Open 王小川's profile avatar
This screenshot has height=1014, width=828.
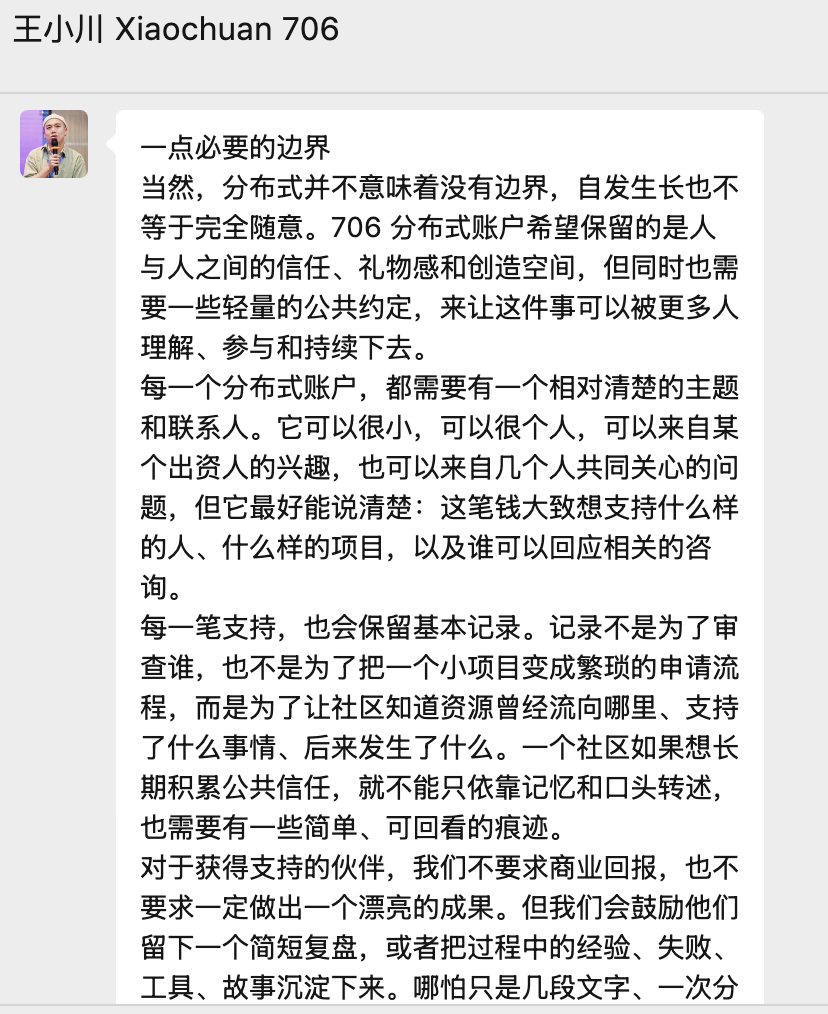click(x=54, y=144)
